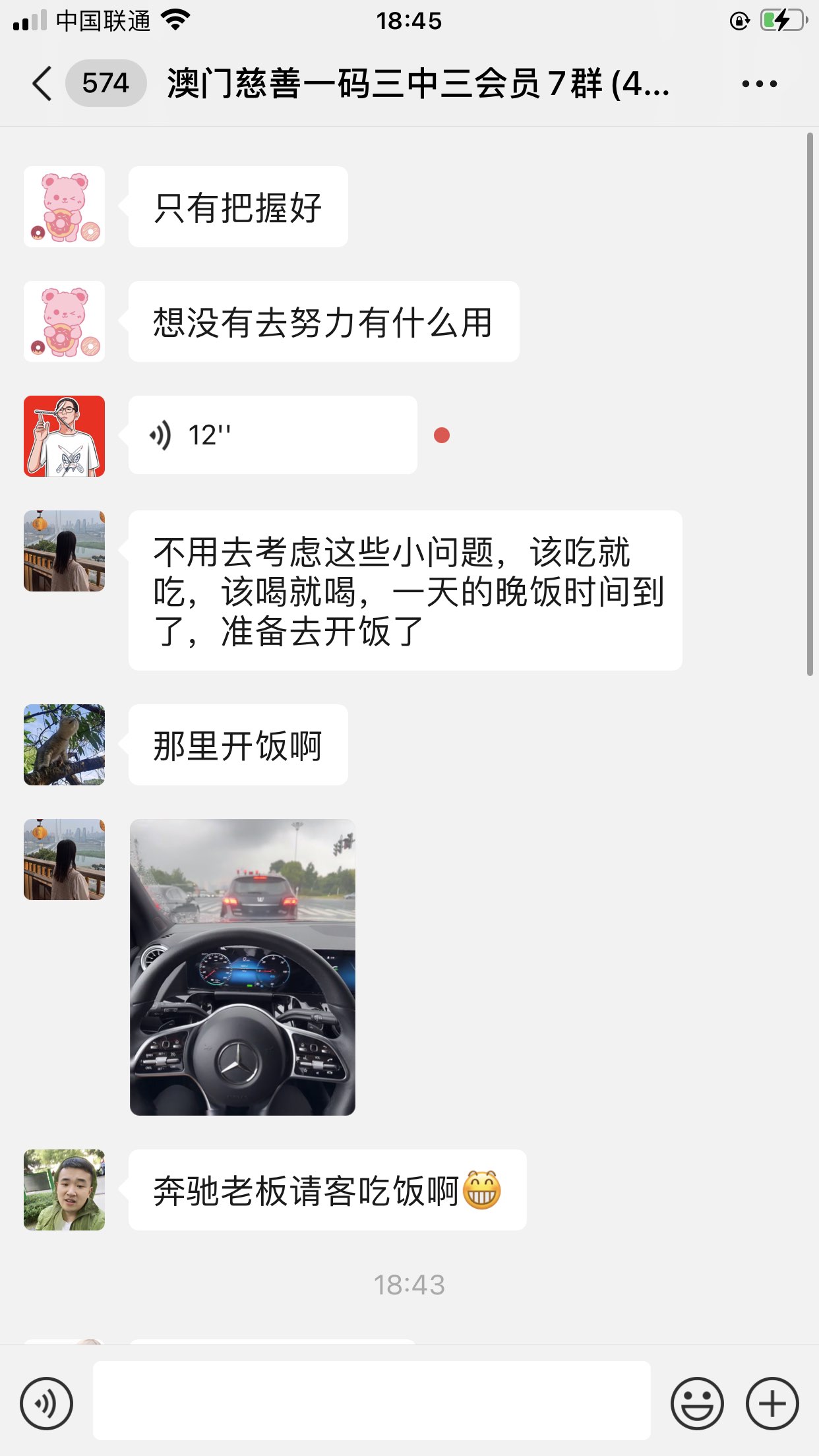The width and height of the screenshot is (819, 1456).
Task: View profile of 奔驰老板请客吃饭啊 sender
Action: 64,1190
